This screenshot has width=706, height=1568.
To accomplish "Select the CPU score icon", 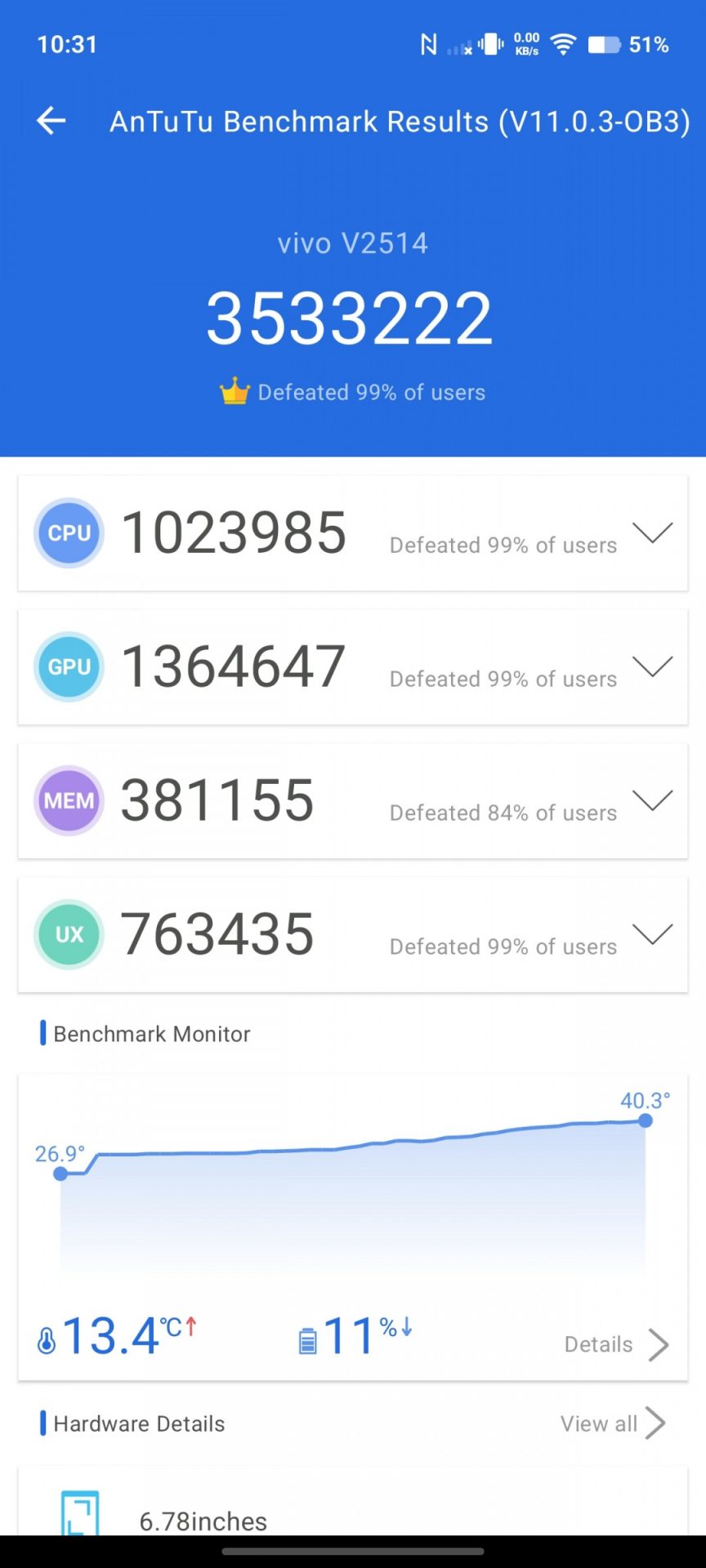I will [x=69, y=533].
